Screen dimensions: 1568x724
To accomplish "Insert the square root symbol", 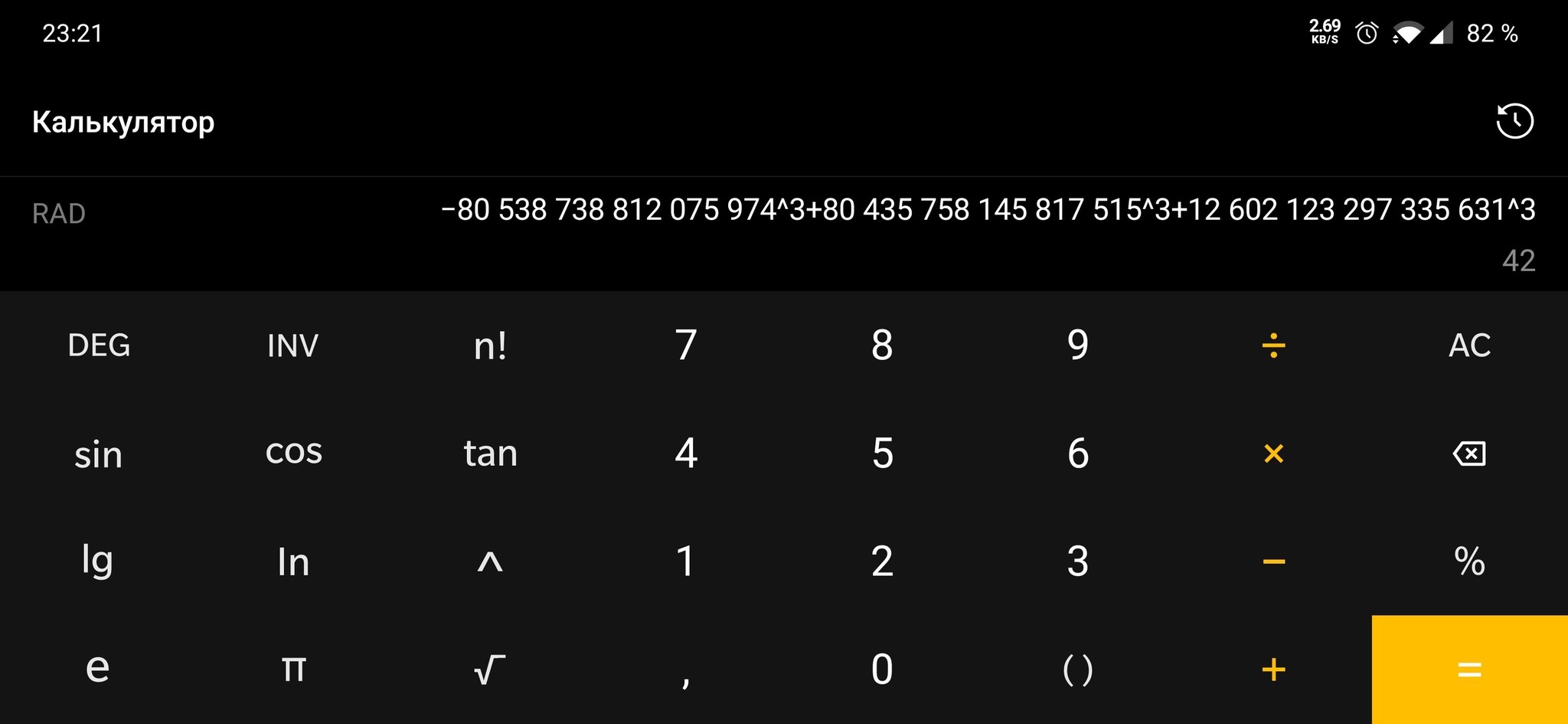I will click(490, 670).
